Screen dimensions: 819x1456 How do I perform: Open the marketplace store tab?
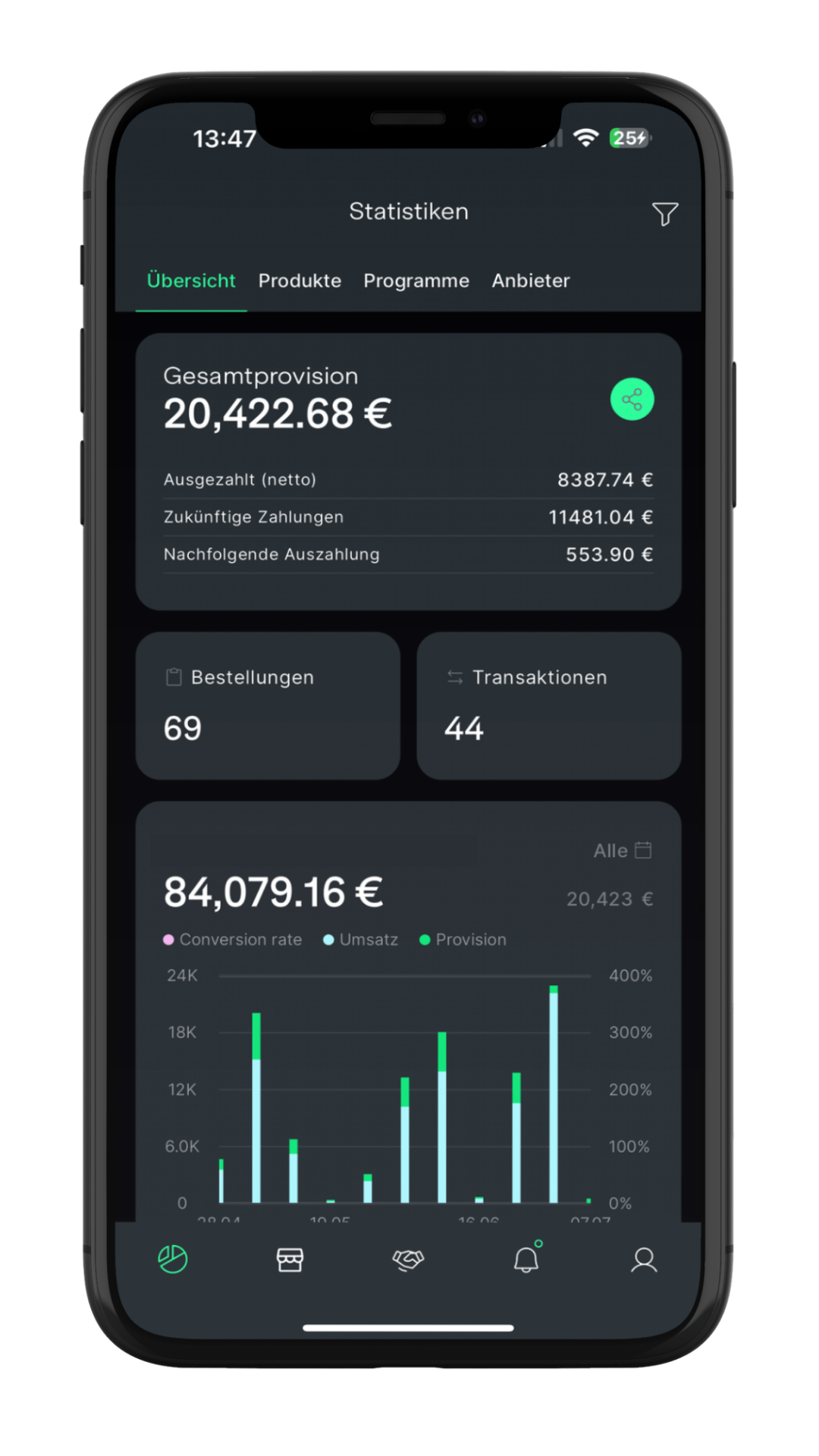[x=290, y=1260]
